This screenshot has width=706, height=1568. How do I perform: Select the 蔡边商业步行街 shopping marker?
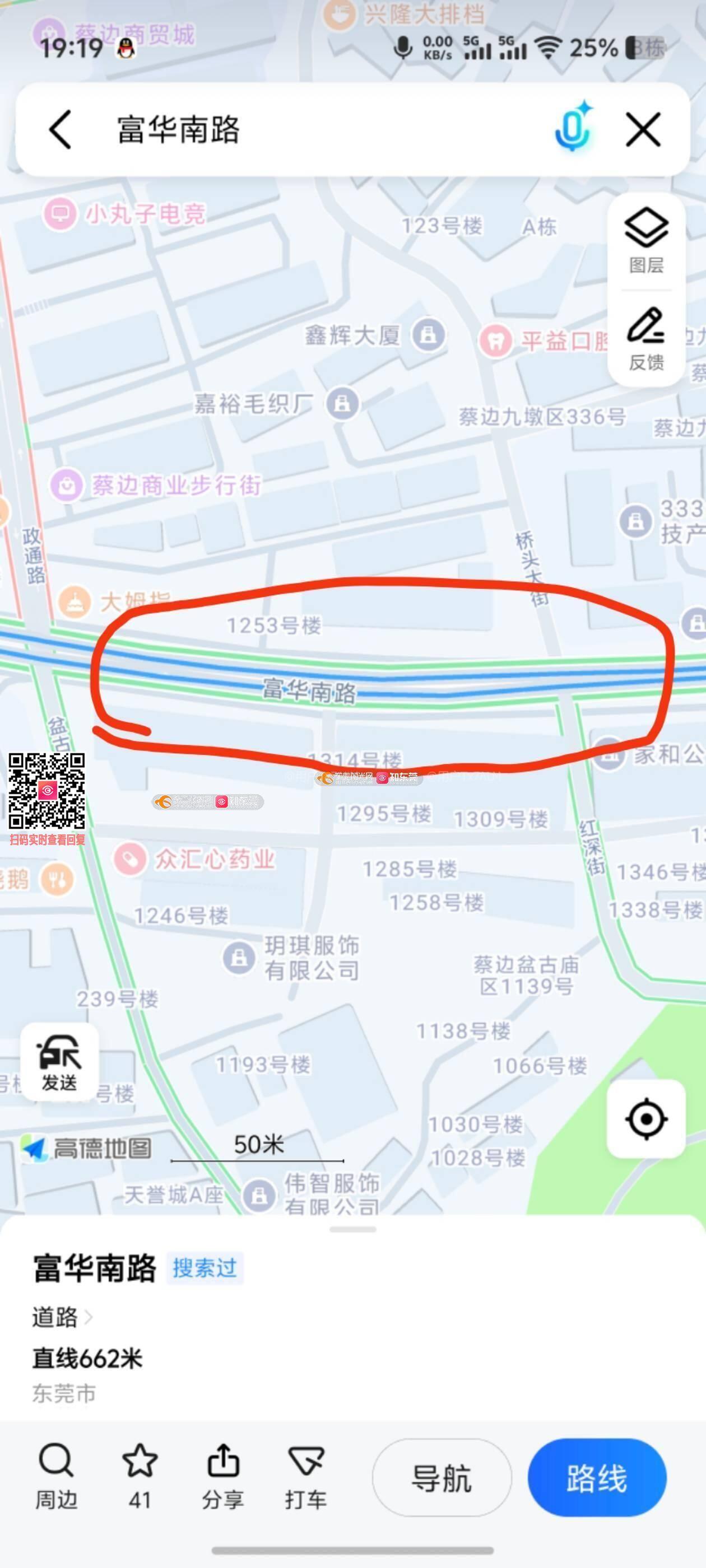[66, 485]
